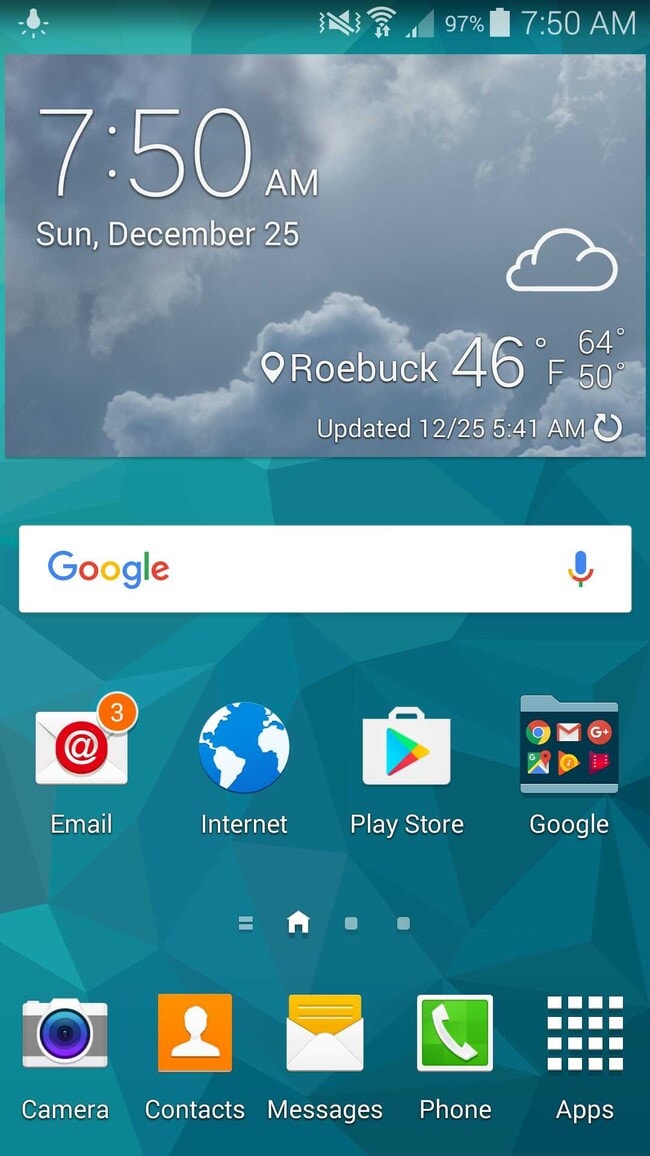Launch the Internet browser
650x1156 pixels.
click(x=244, y=750)
